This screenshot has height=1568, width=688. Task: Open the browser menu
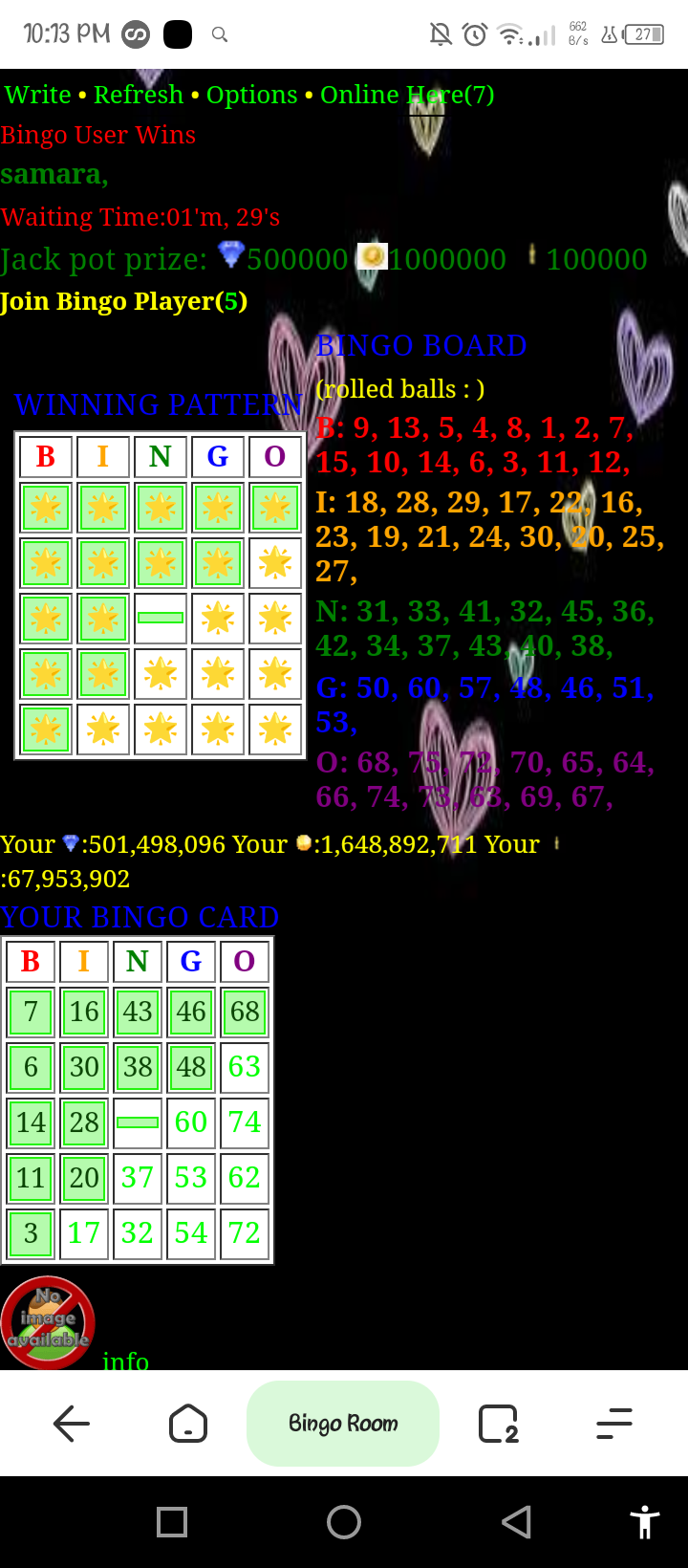614,1424
